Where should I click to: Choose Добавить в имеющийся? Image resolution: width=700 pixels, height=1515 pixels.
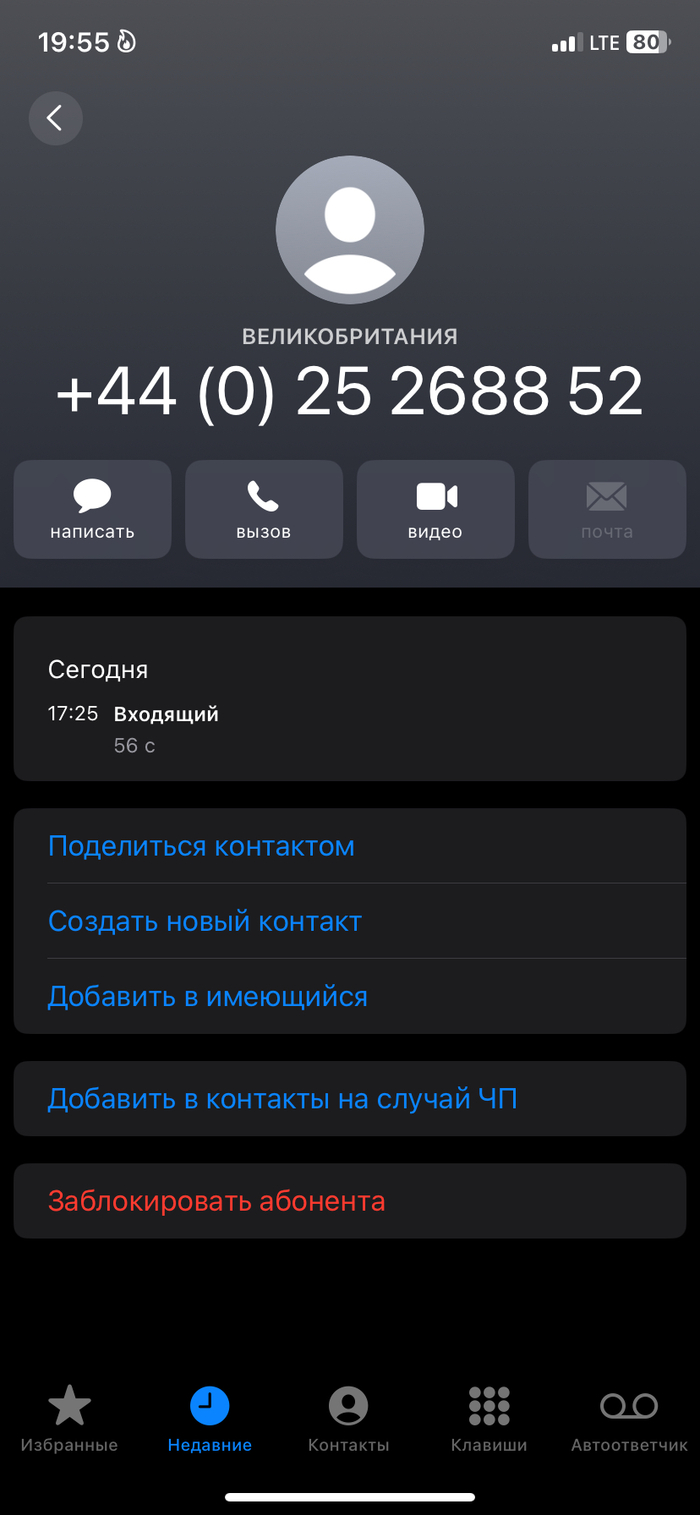tap(208, 996)
